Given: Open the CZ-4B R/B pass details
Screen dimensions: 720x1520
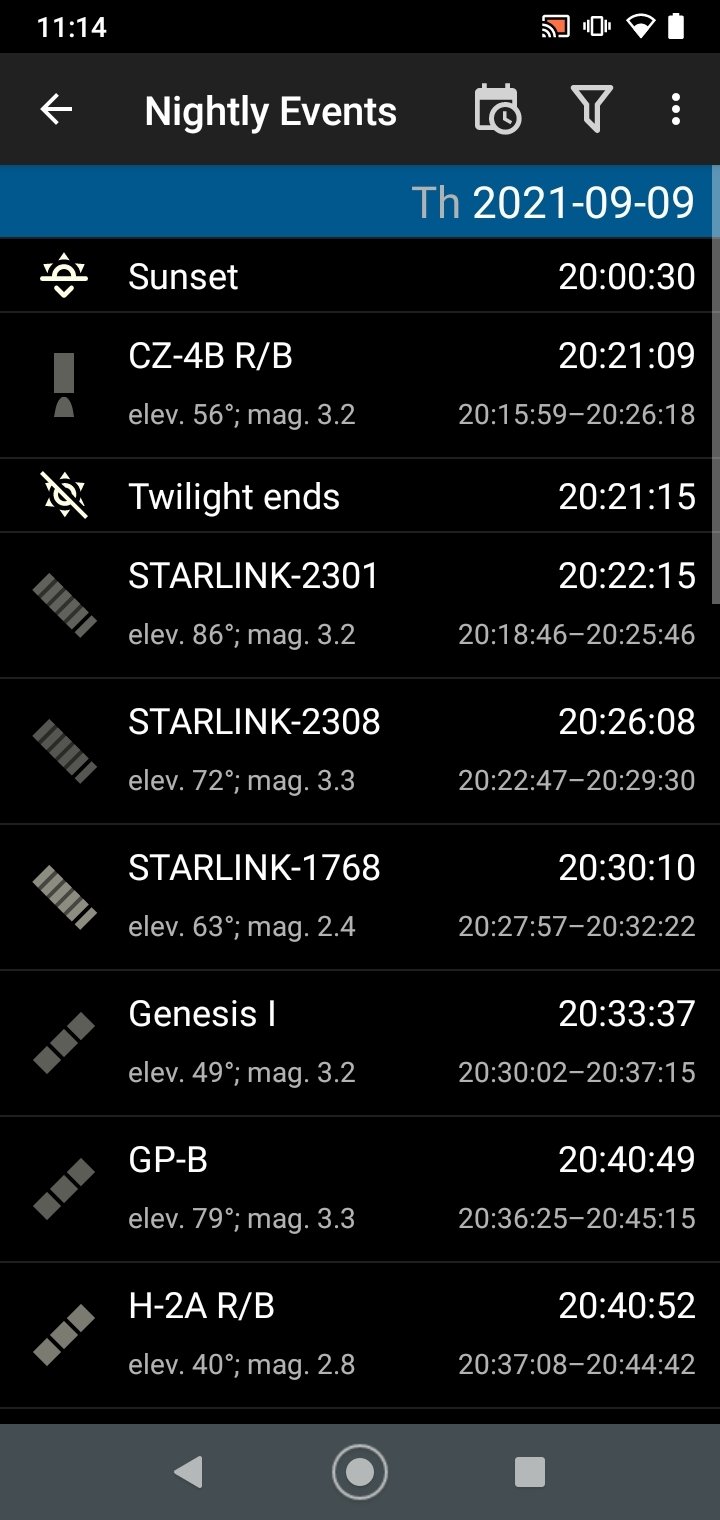Looking at the screenshot, I should [360, 385].
